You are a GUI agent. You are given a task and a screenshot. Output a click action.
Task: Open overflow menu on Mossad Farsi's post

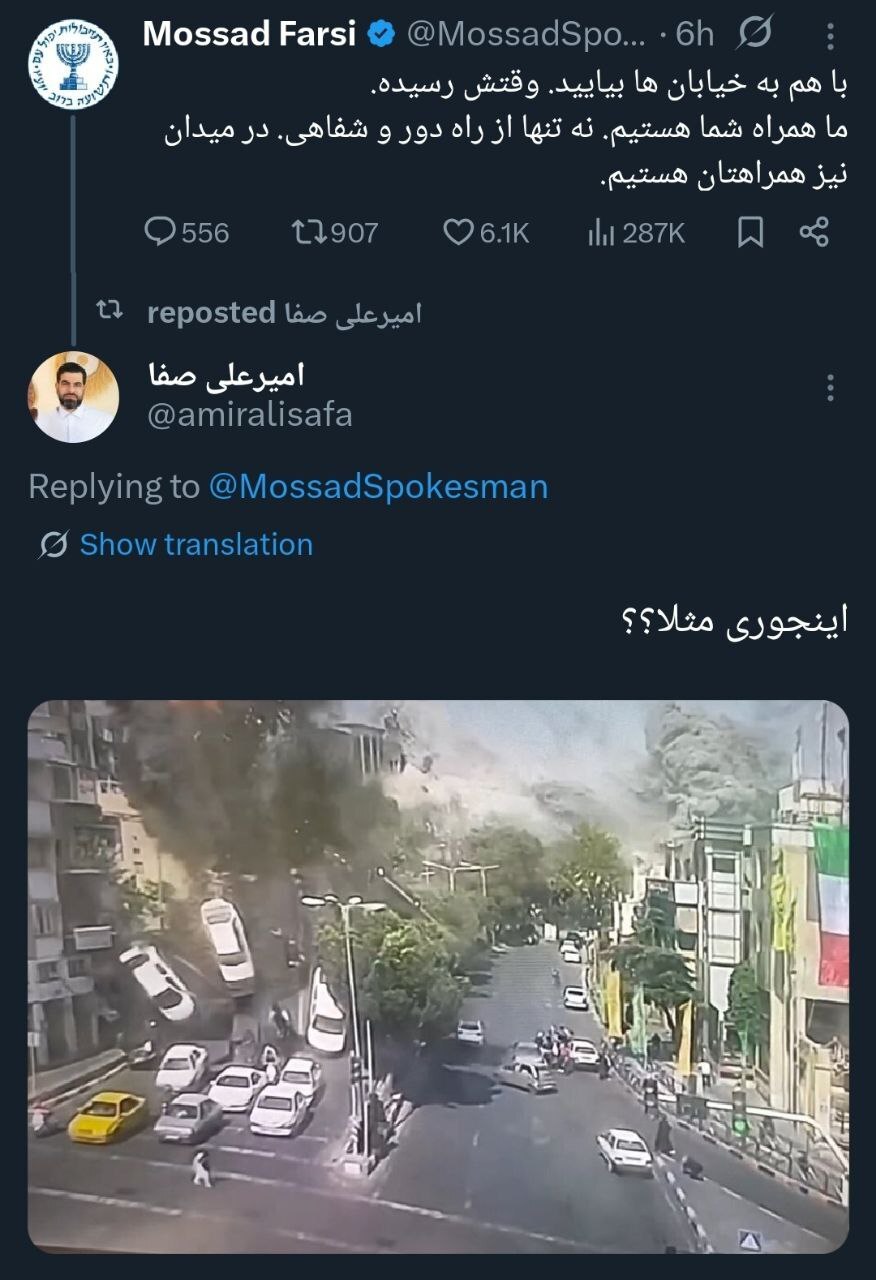[829, 37]
